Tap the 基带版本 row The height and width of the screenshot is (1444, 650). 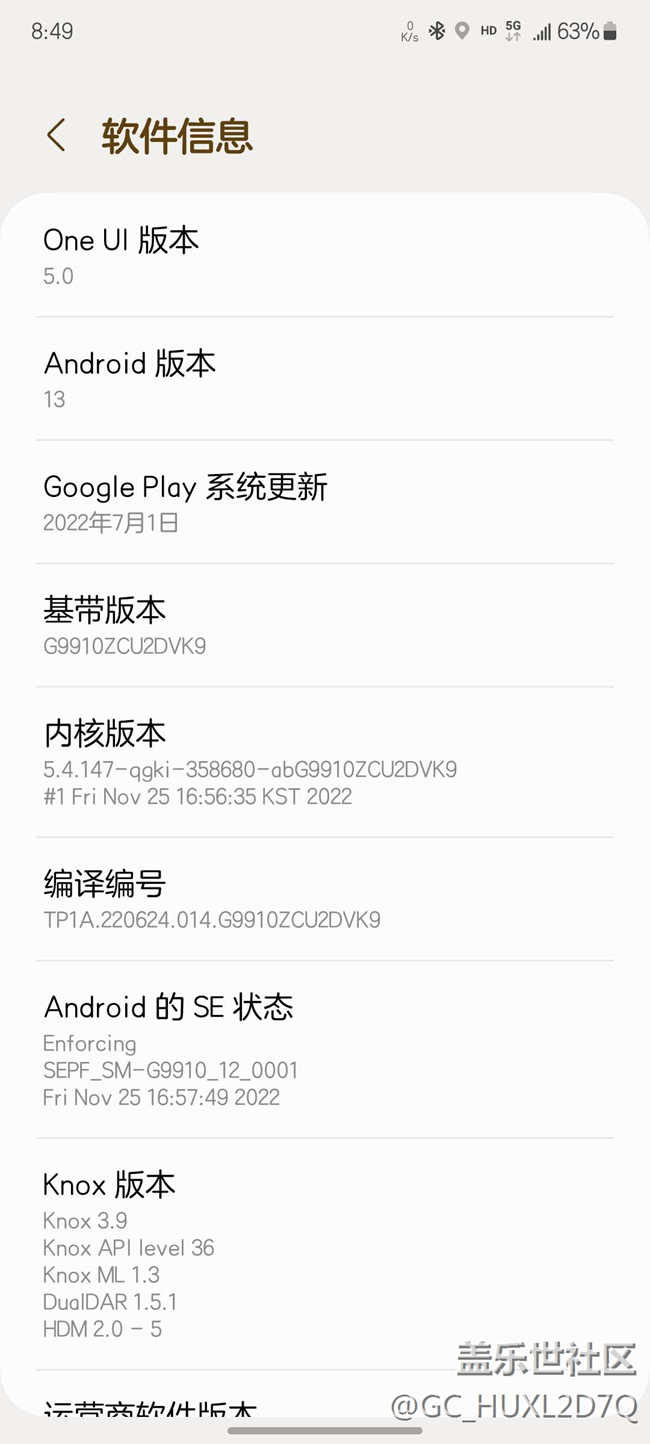pos(324,625)
